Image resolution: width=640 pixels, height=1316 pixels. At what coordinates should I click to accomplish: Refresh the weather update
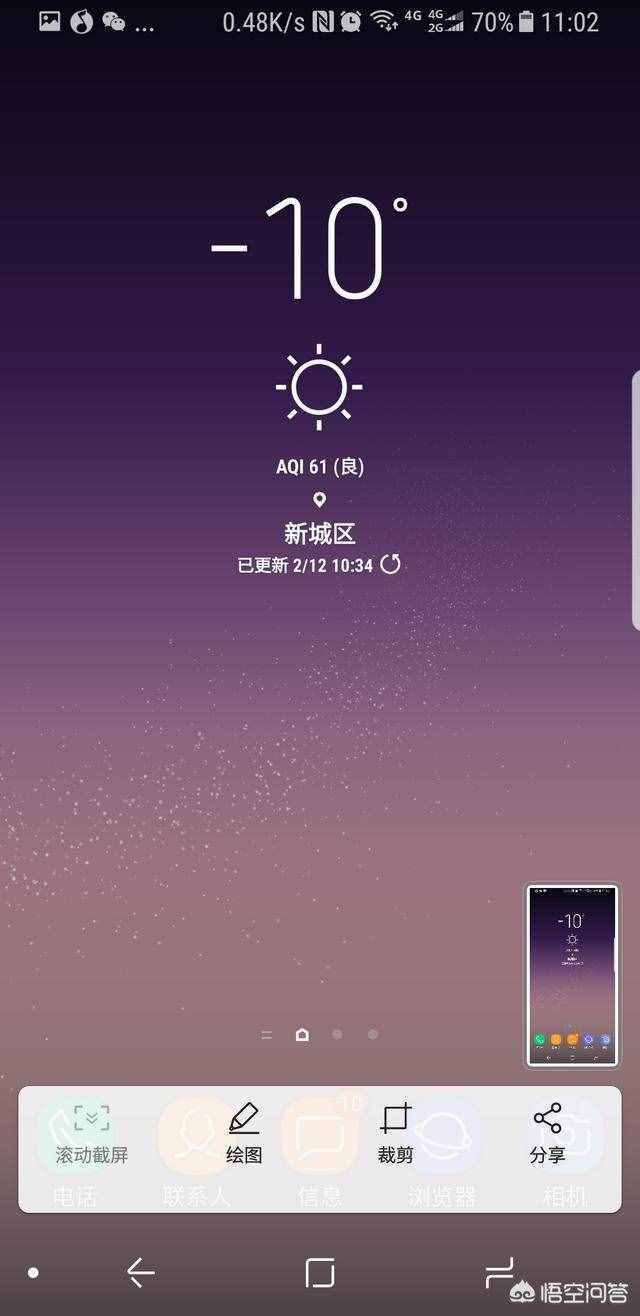pyautogui.click(x=391, y=564)
